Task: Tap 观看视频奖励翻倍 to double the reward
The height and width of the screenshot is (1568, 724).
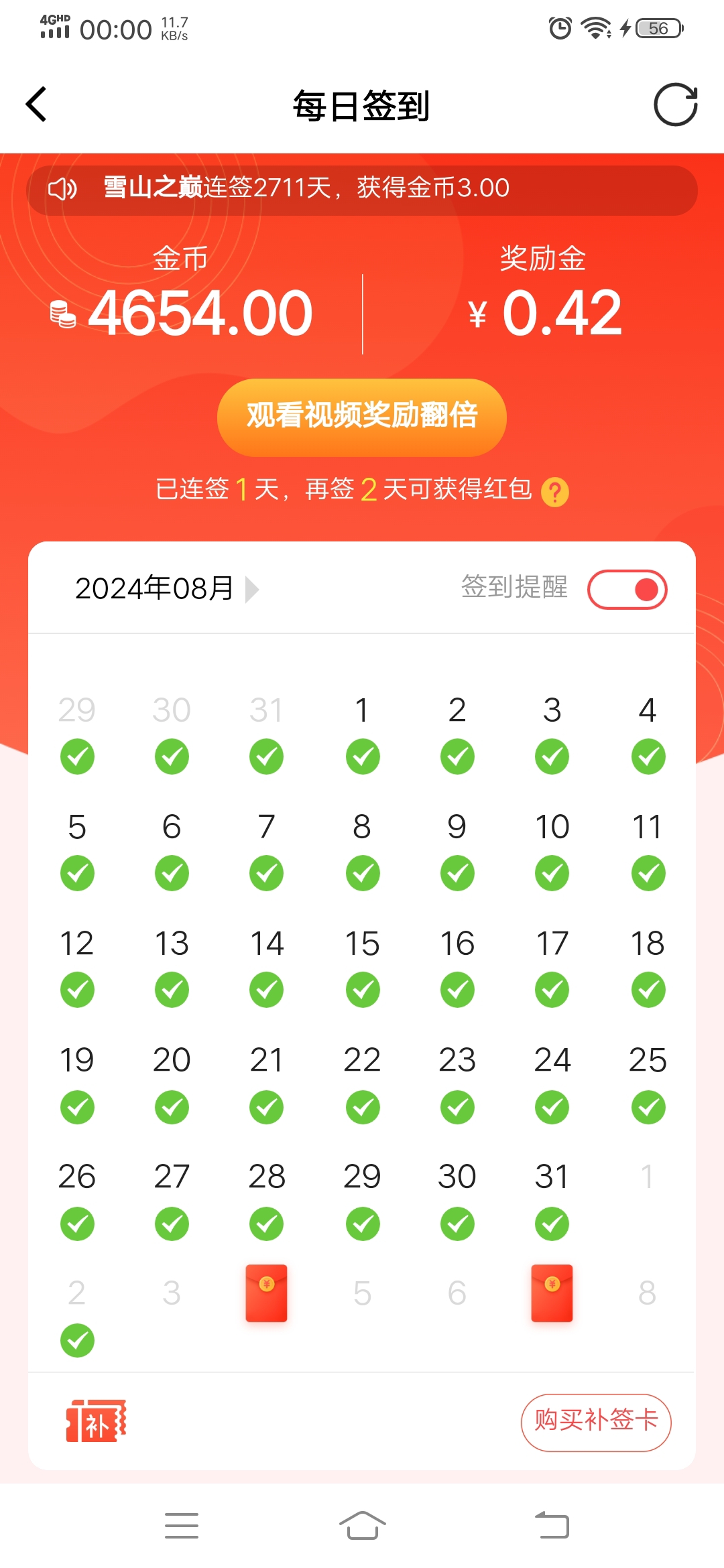Action: click(362, 417)
